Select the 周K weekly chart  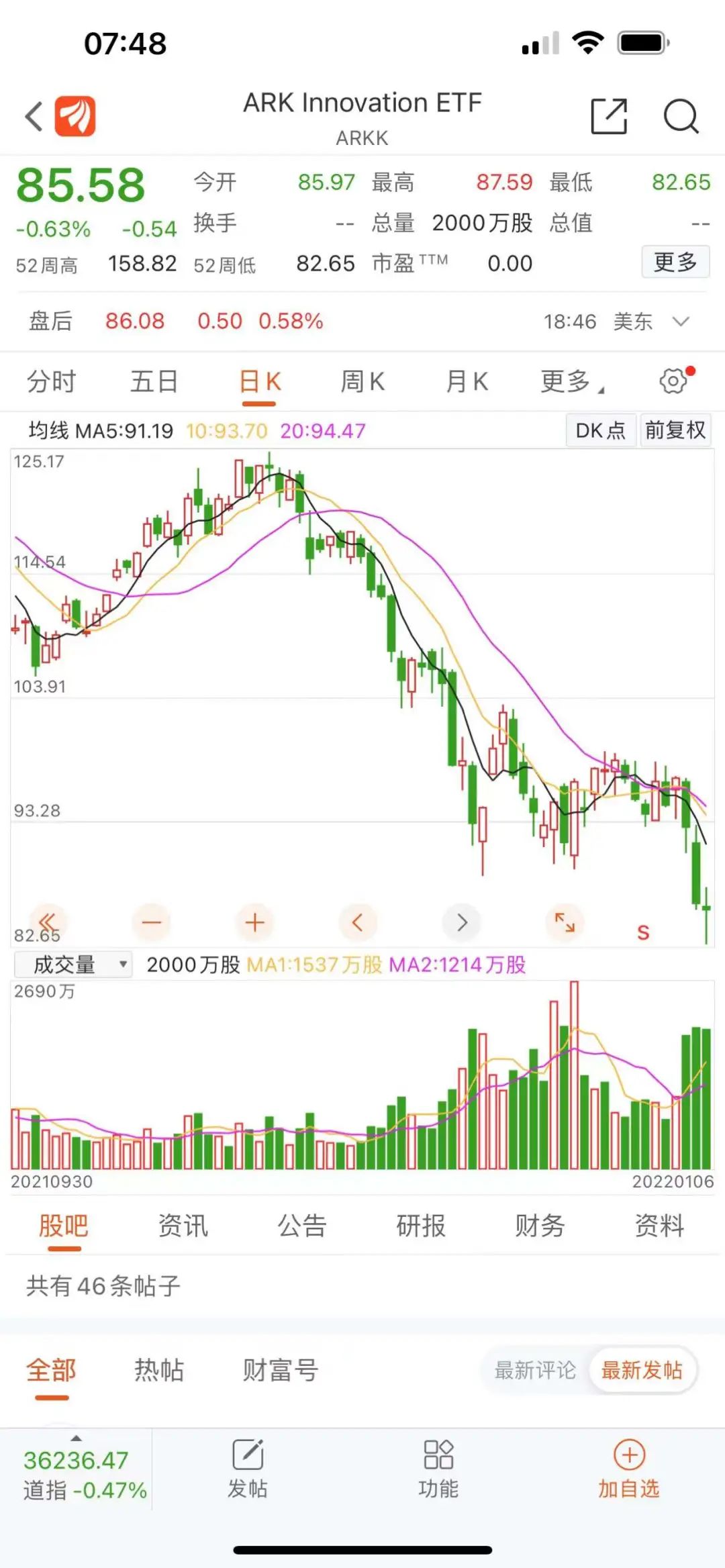[362, 382]
